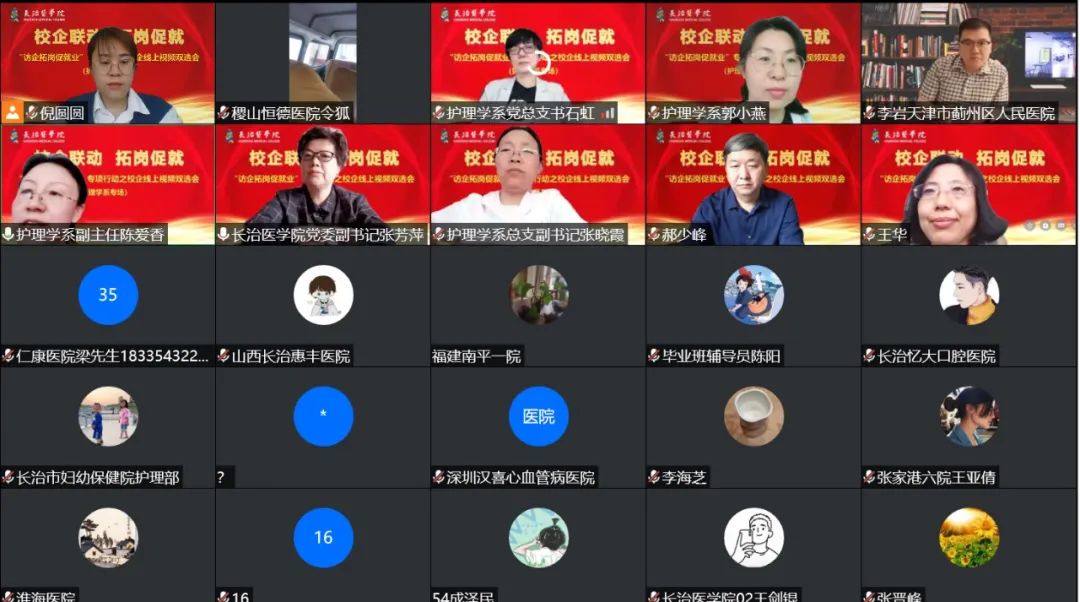Open 护理学系总支副书记张晓霞's video tile
The height and width of the screenshot is (602, 1080).
(537, 183)
